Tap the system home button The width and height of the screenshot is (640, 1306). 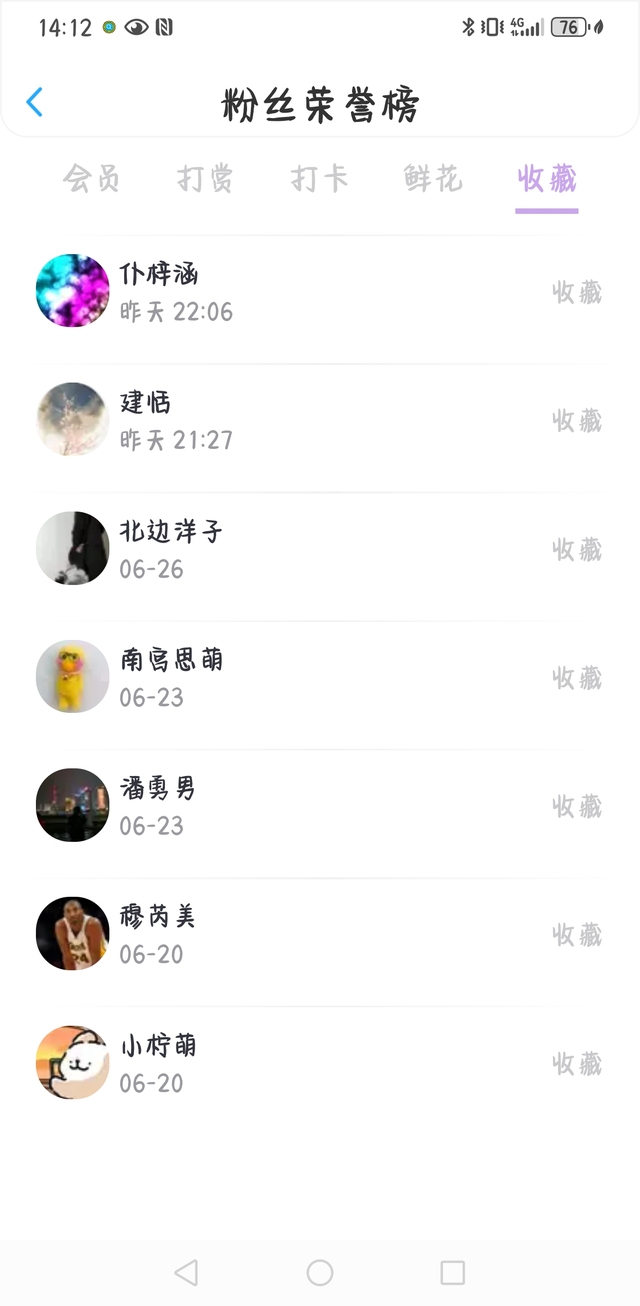click(320, 1272)
